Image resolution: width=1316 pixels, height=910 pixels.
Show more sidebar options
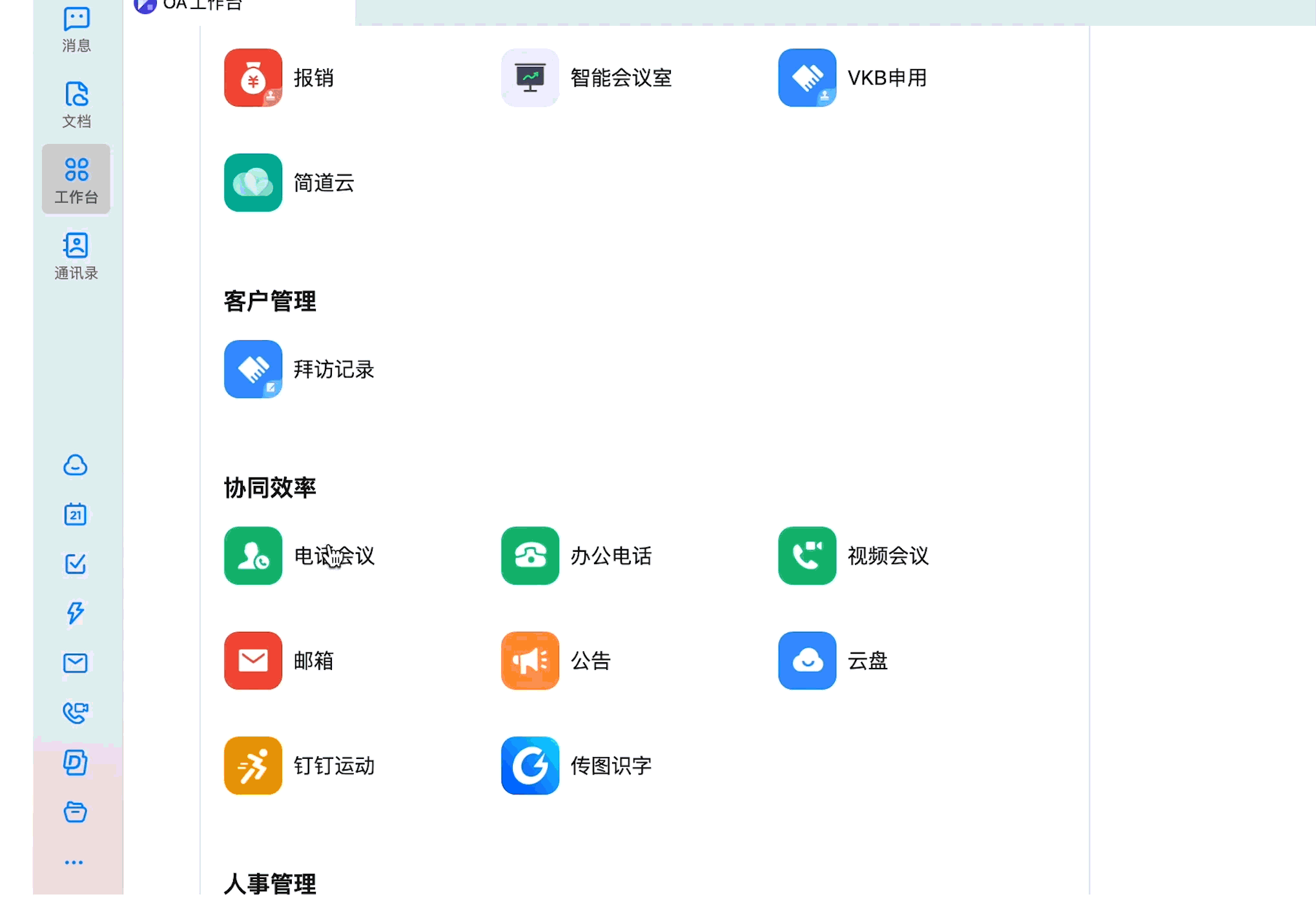point(74,862)
